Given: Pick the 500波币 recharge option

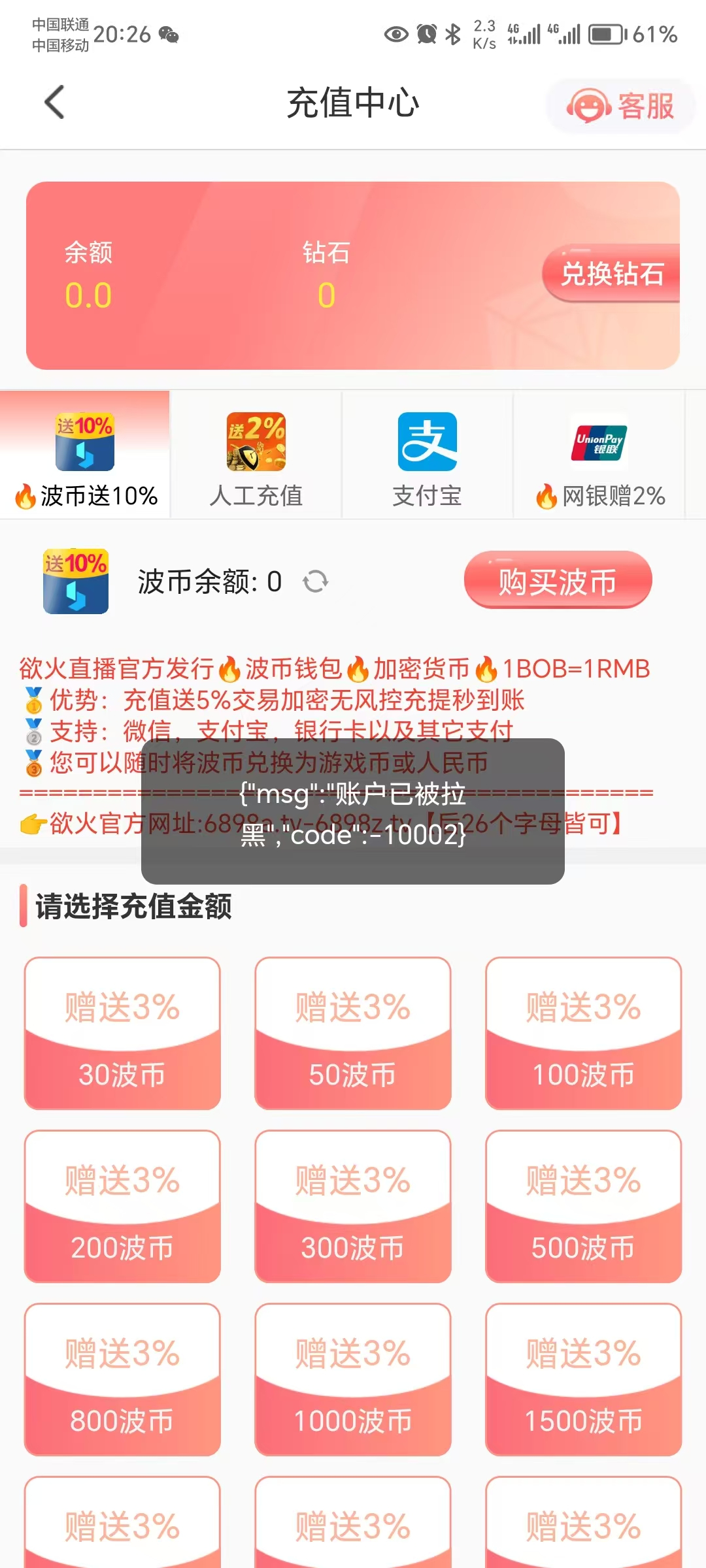Looking at the screenshot, I should pyautogui.click(x=583, y=1207).
